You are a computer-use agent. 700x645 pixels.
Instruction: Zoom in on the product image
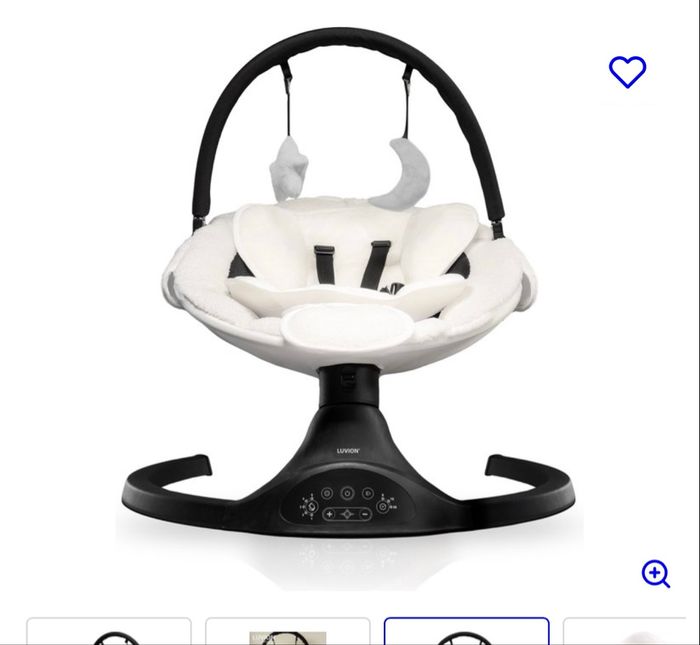click(655, 574)
